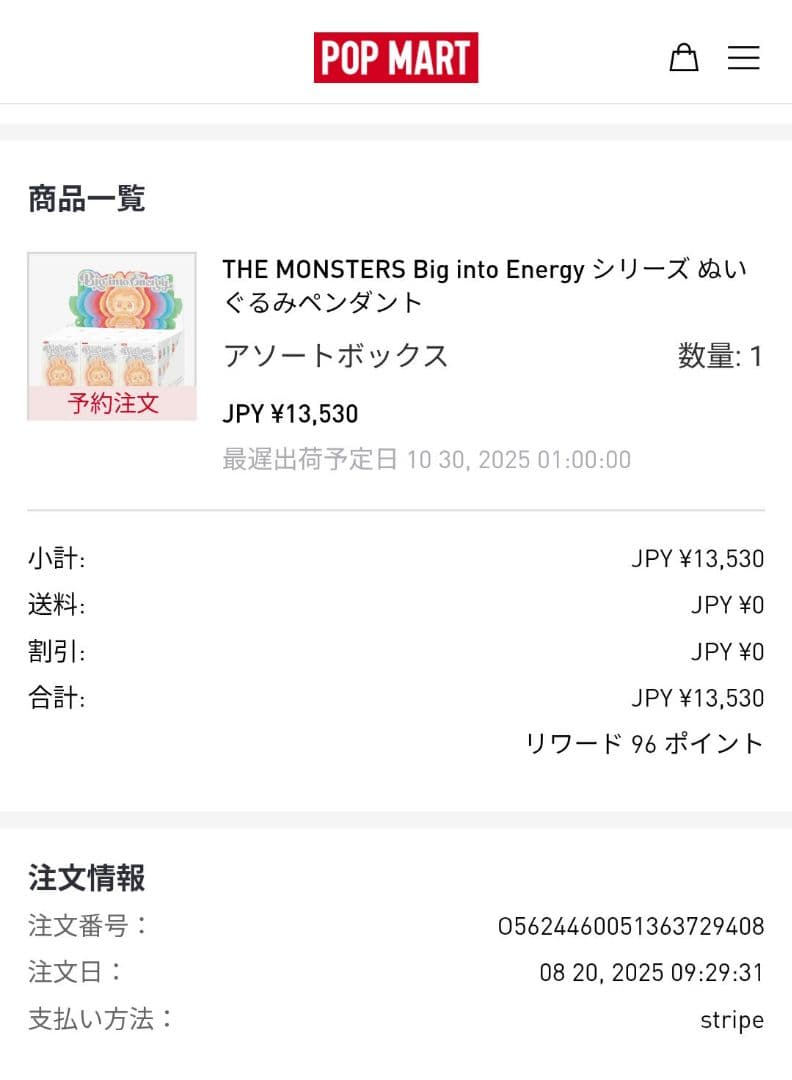
Task: Select the 注文情報 order info heading
Action: (86, 878)
